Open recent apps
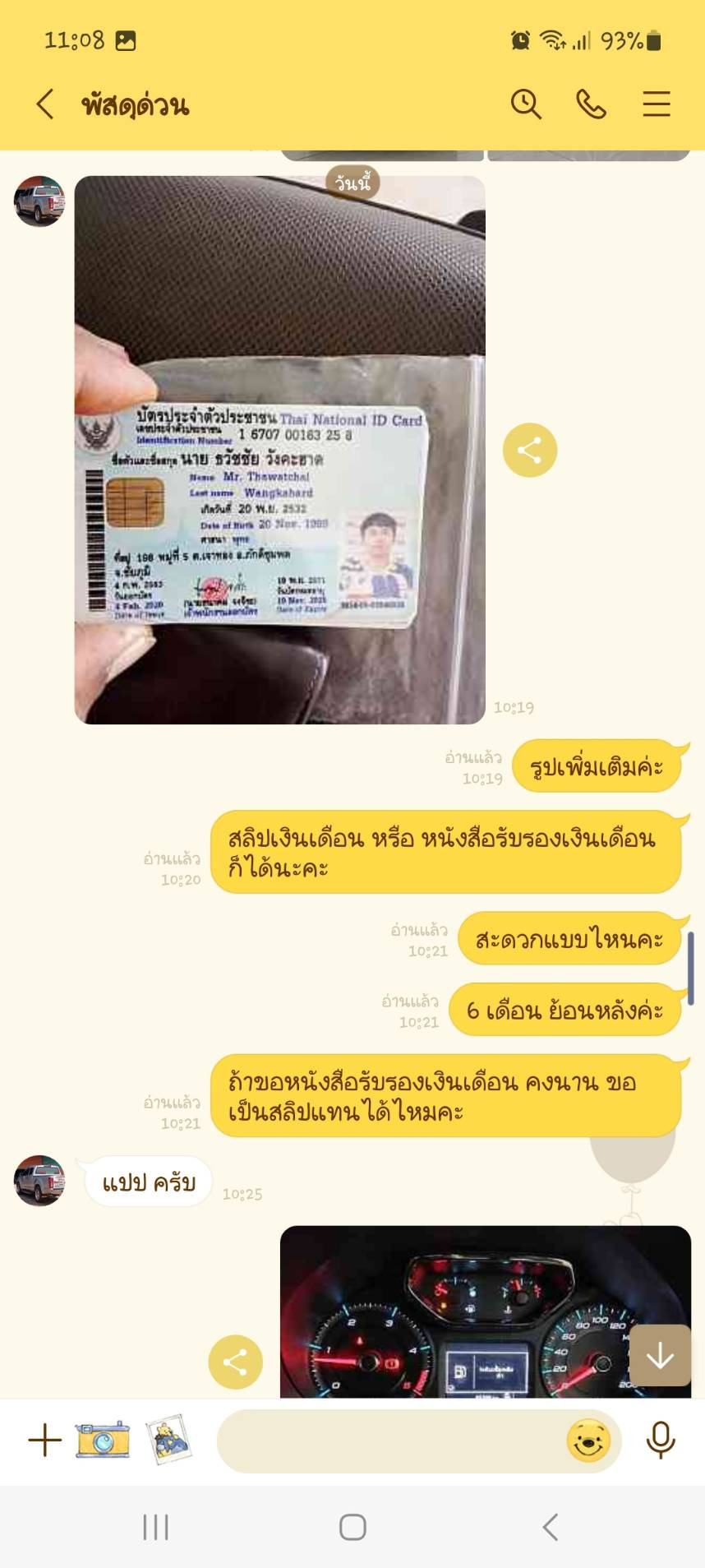Image resolution: width=705 pixels, height=1568 pixels. [x=155, y=1527]
